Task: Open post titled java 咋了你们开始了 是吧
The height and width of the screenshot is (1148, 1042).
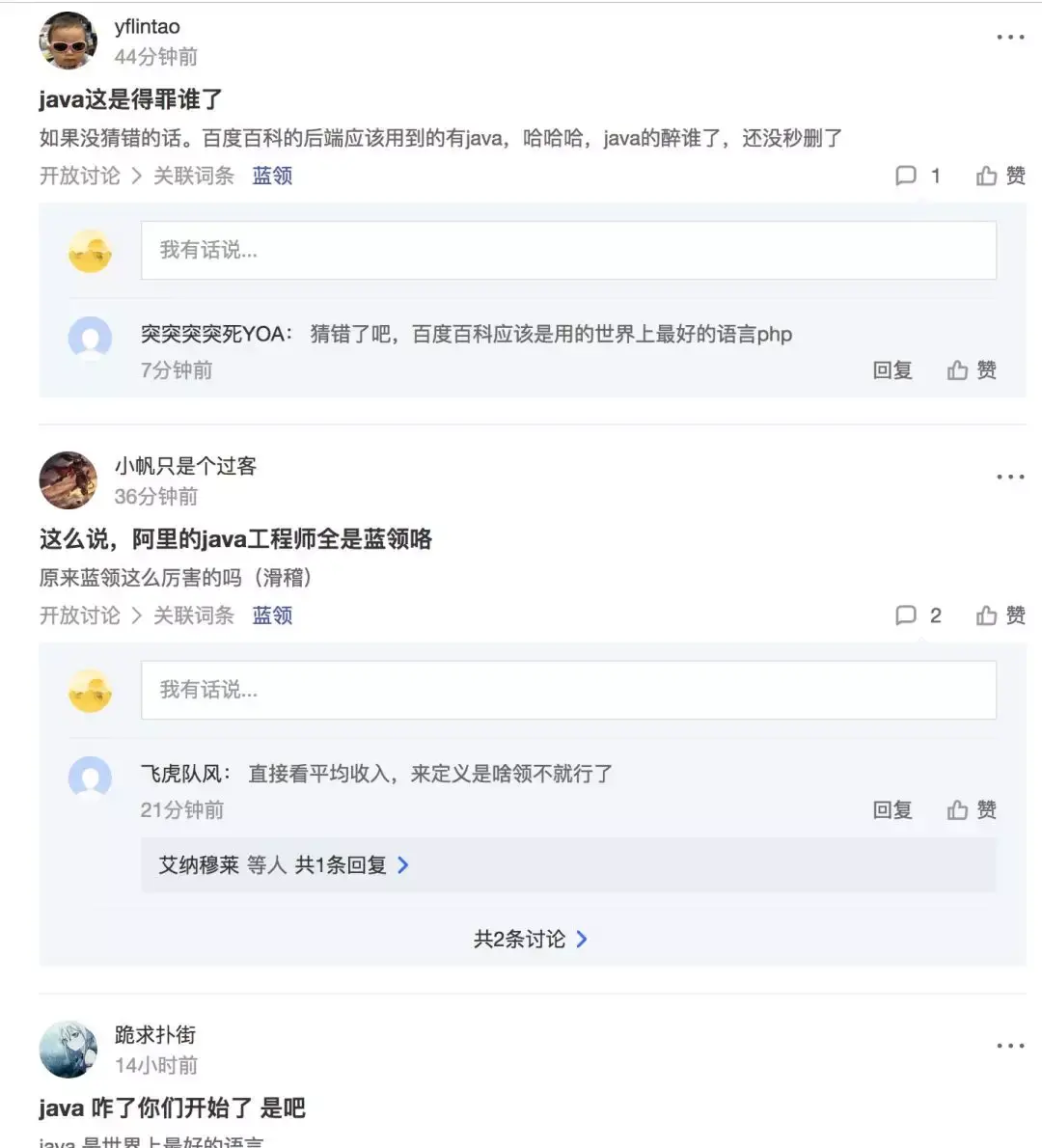Action: pyautogui.click(x=172, y=1107)
